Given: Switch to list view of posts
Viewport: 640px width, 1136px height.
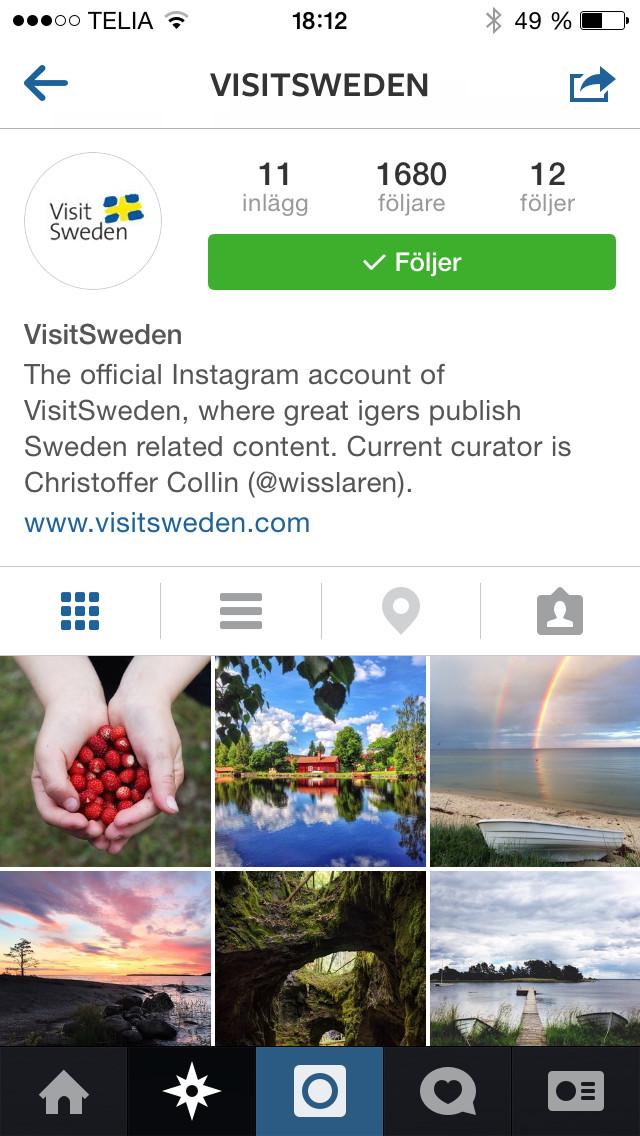Looking at the screenshot, I should click(241, 610).
